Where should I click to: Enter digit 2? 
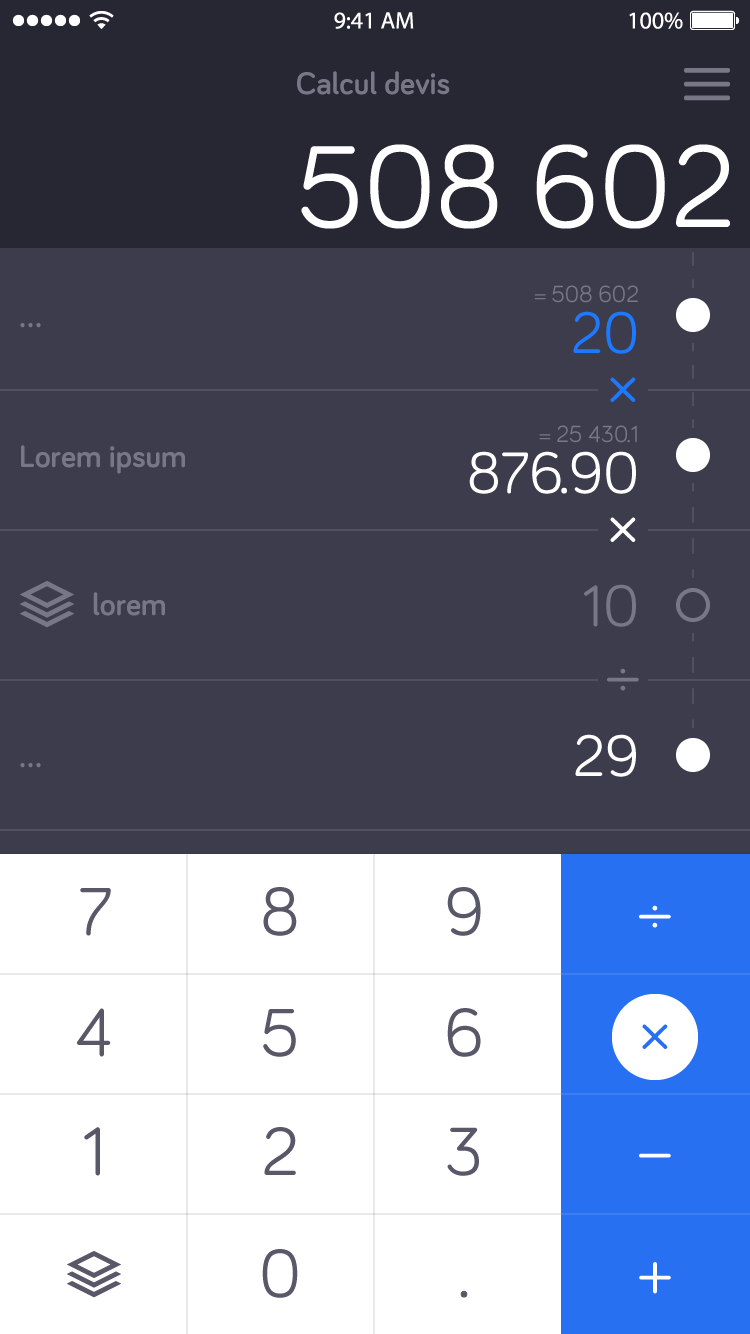click(280, 1154)
